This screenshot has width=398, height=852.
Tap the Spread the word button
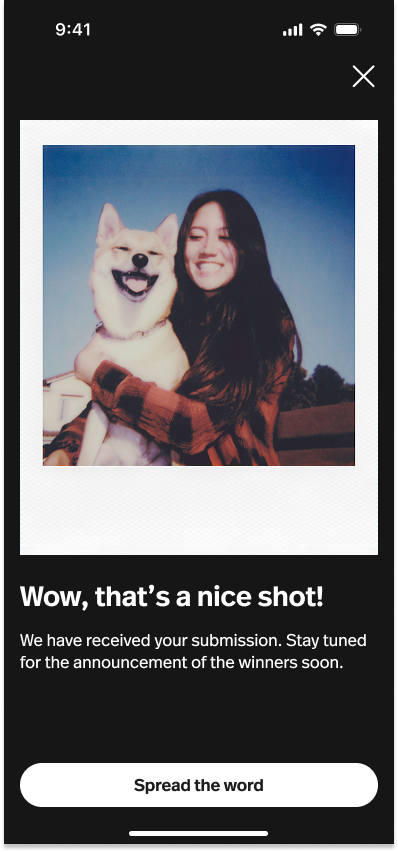[x=199, y=785]
